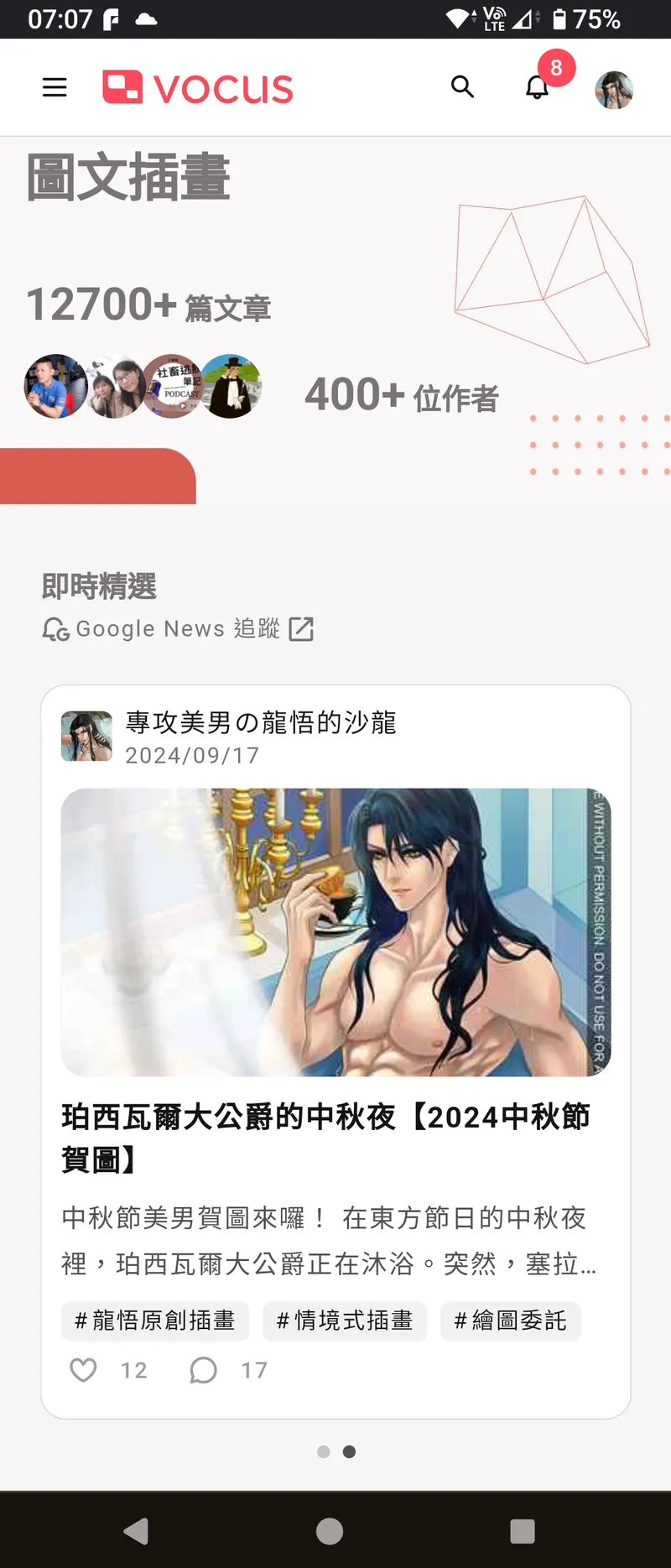
Task: Open the profile avatar in the top bar
Action: (x=614, y=90)
